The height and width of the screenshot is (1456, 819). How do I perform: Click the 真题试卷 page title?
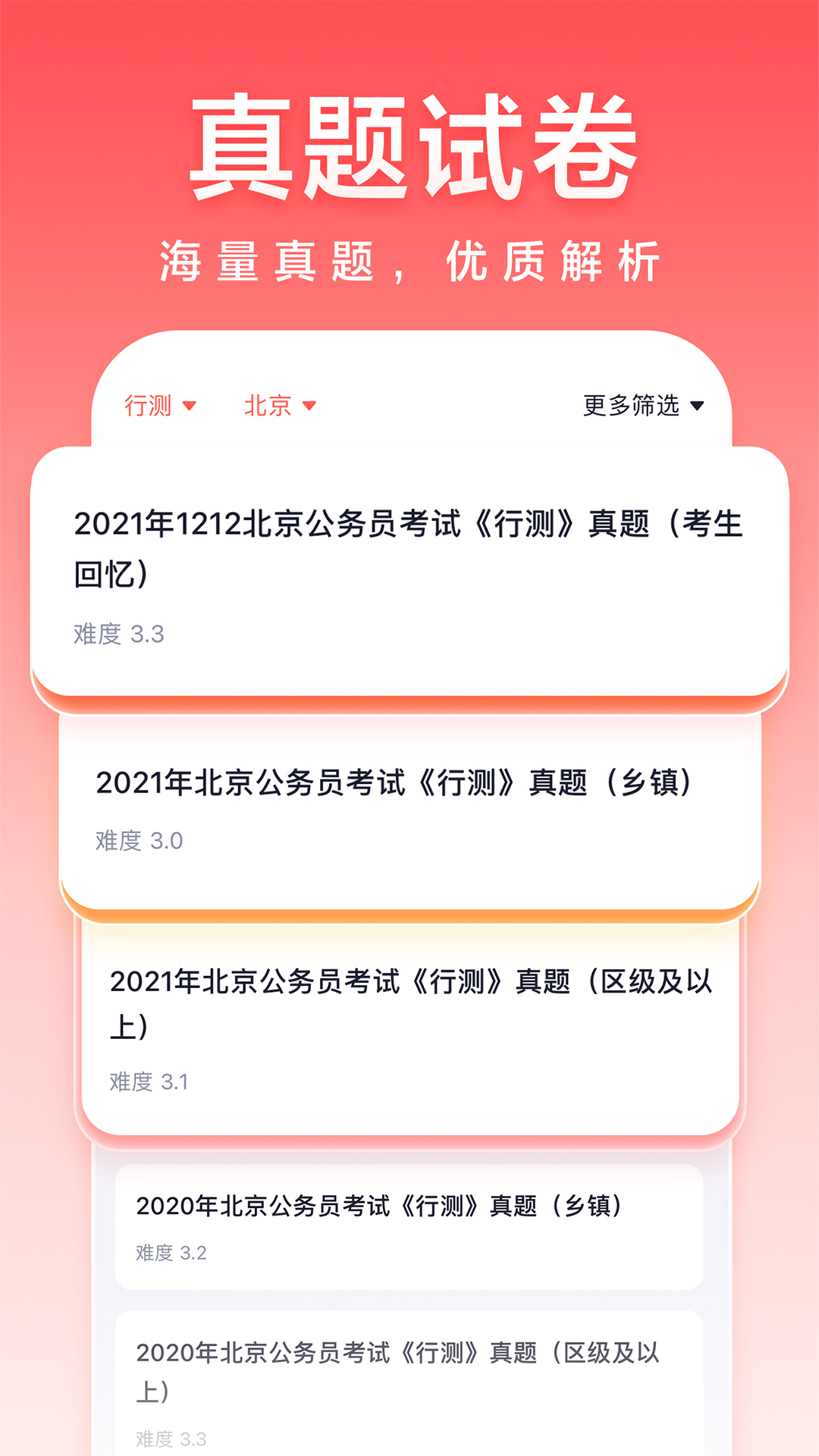point(409,144)
